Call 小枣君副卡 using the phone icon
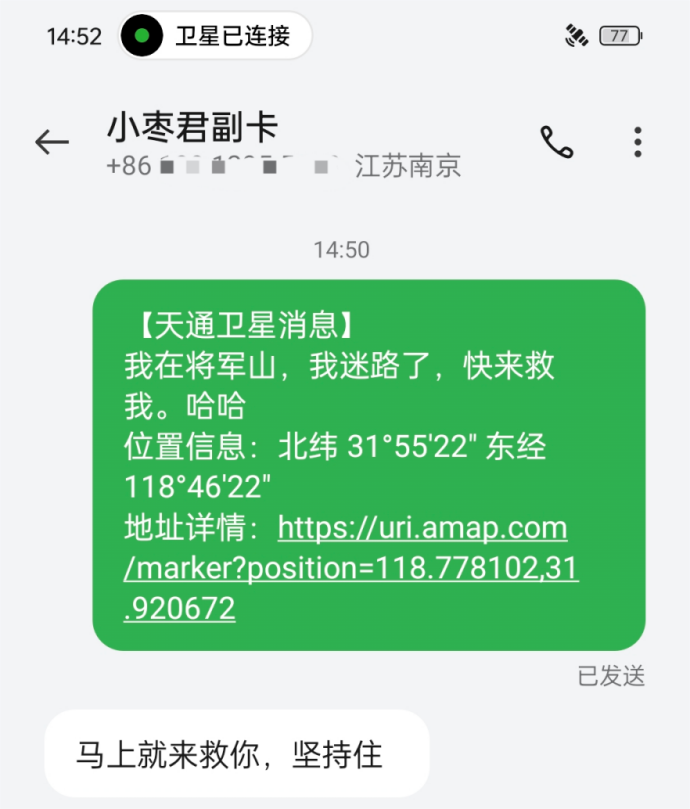 click(557, 142)
